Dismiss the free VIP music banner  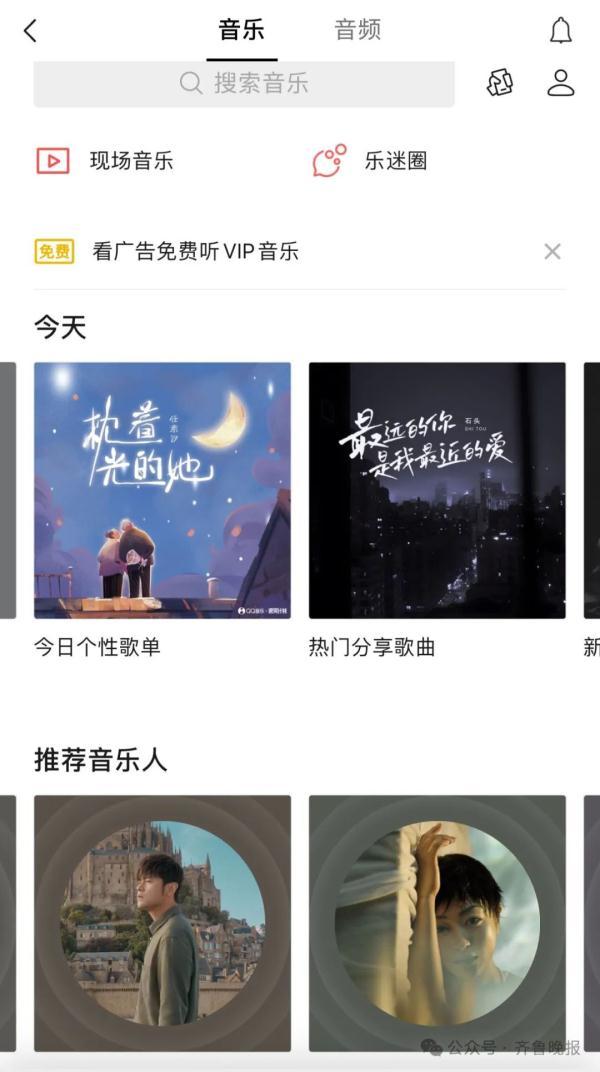552,251
